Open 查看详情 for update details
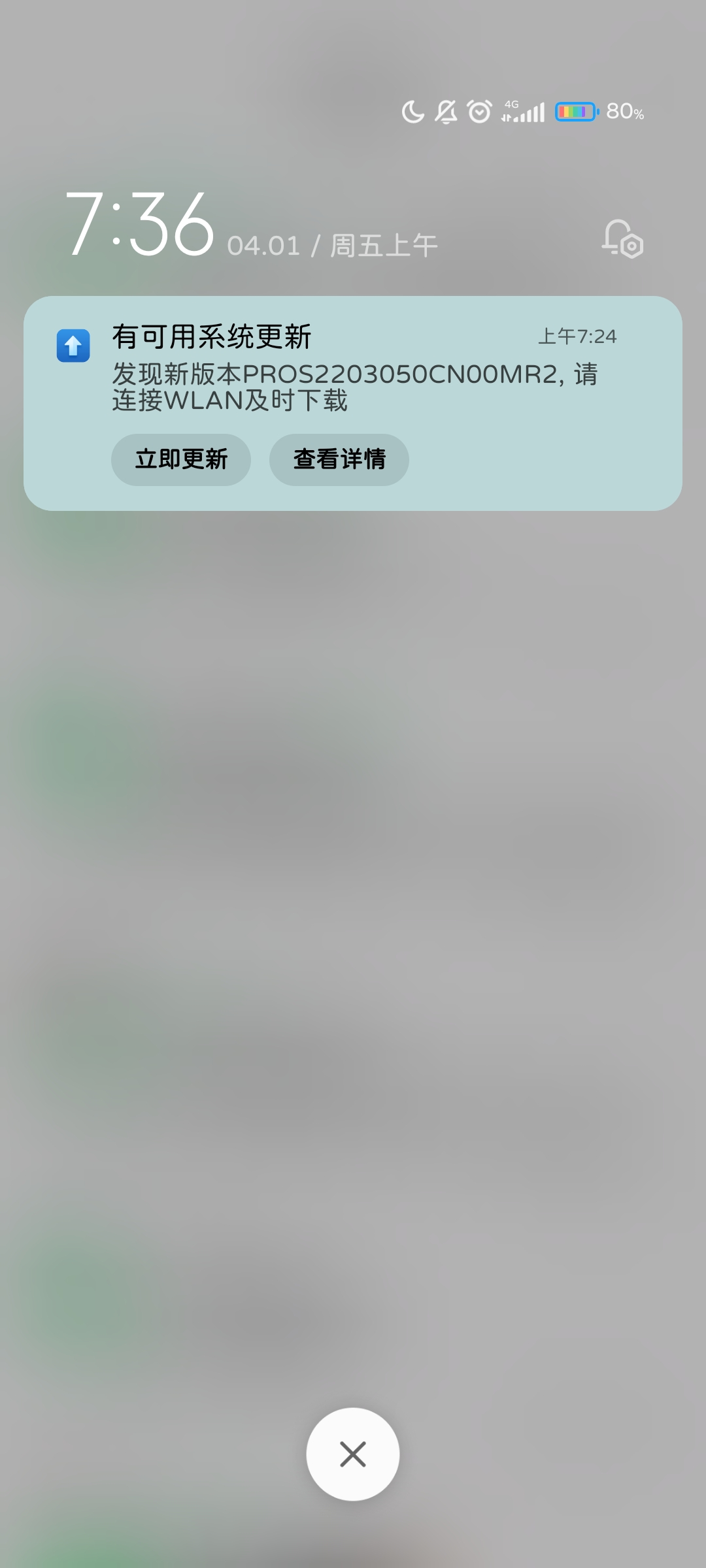Viewport: 706px width, 1568px height. 339,459
